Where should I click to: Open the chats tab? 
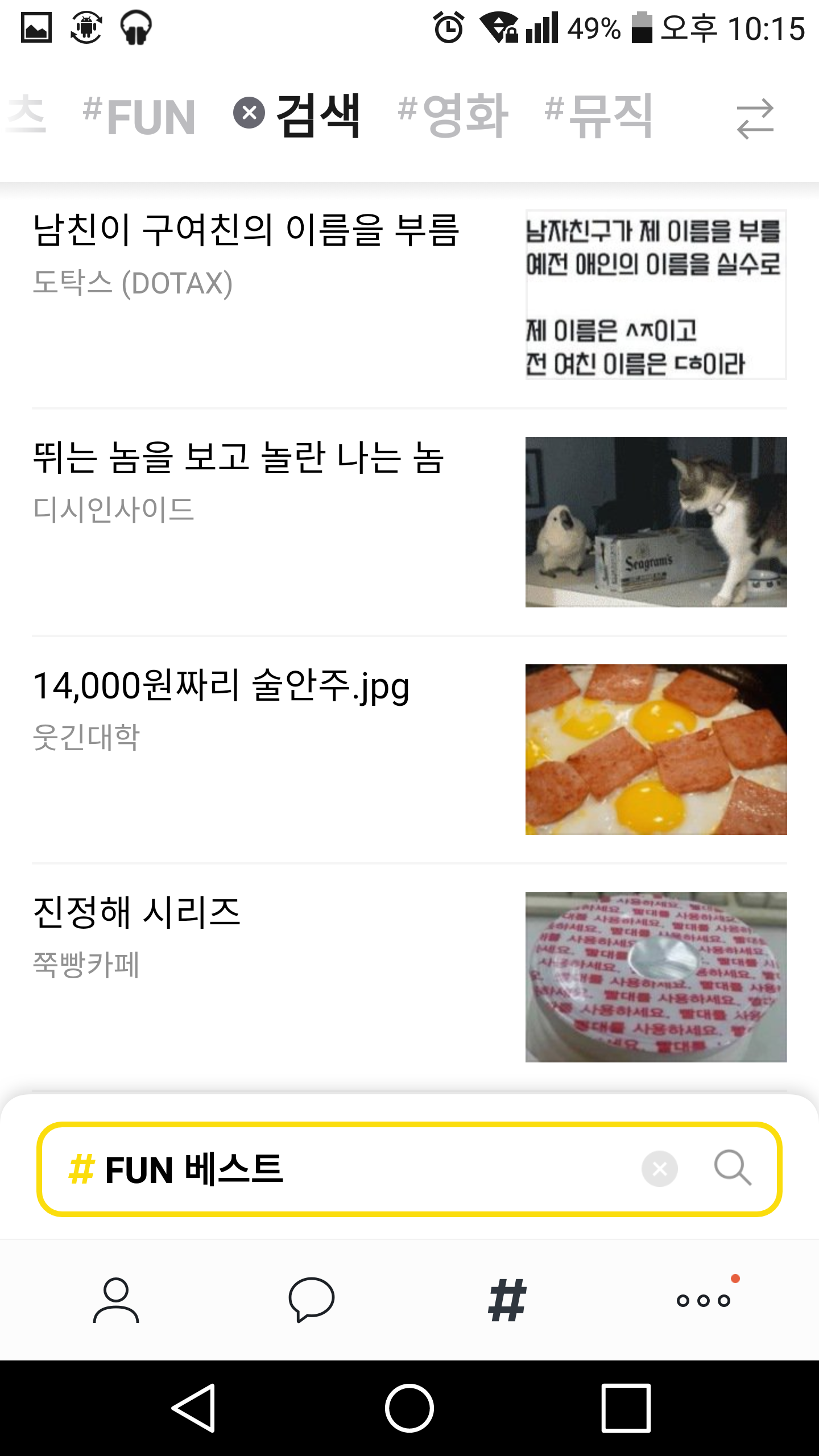(311, 1300)
